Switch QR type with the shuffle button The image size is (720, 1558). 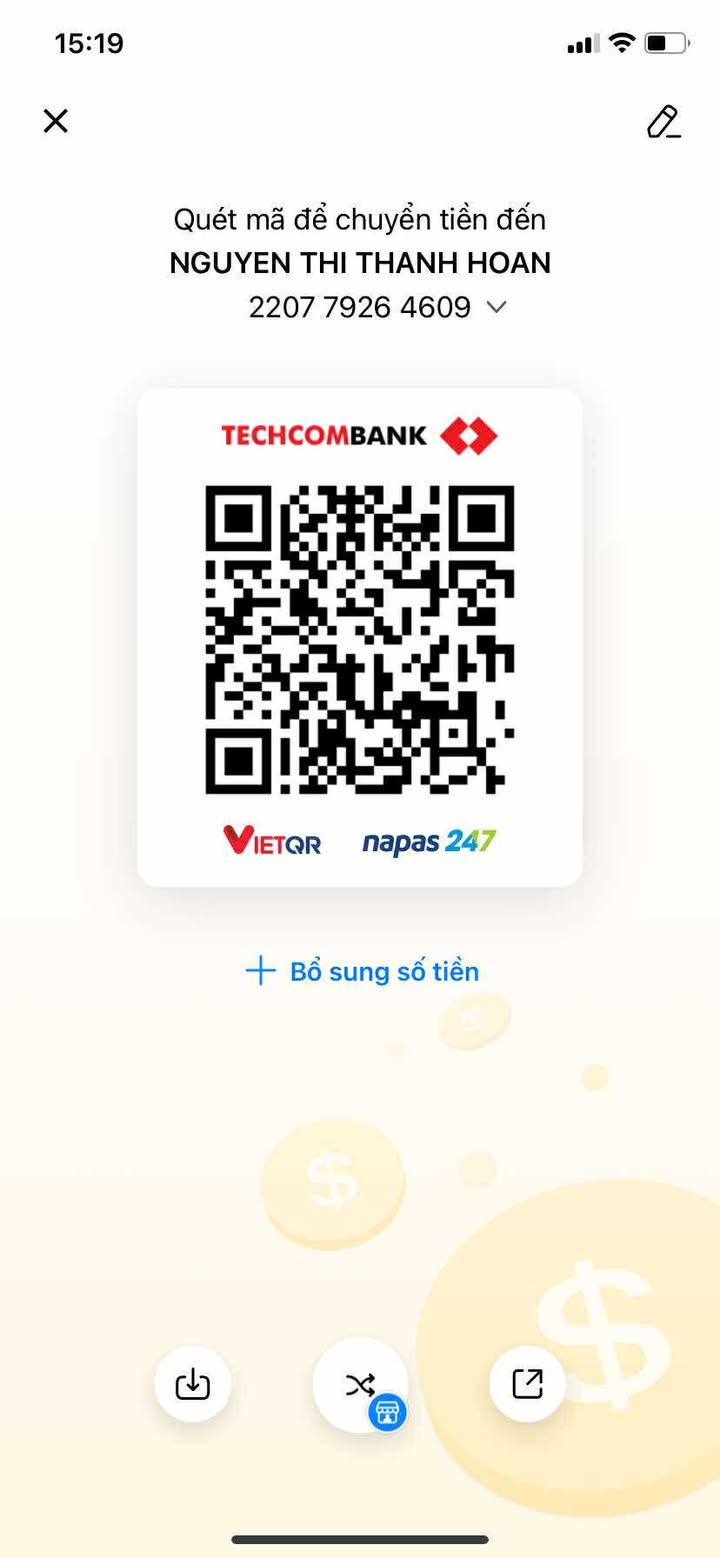(360, 1385)
